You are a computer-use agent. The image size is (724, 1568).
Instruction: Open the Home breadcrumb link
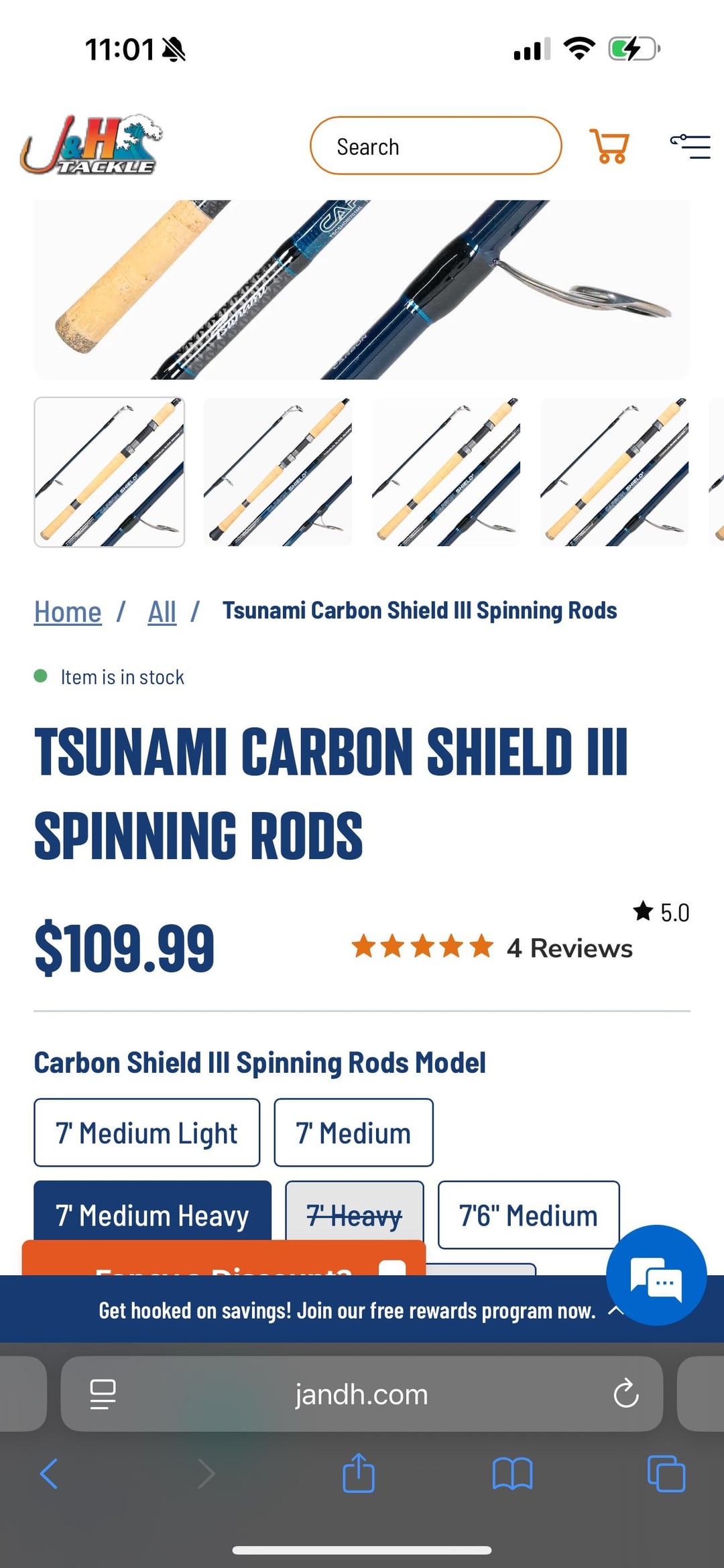tap(68, 611)
